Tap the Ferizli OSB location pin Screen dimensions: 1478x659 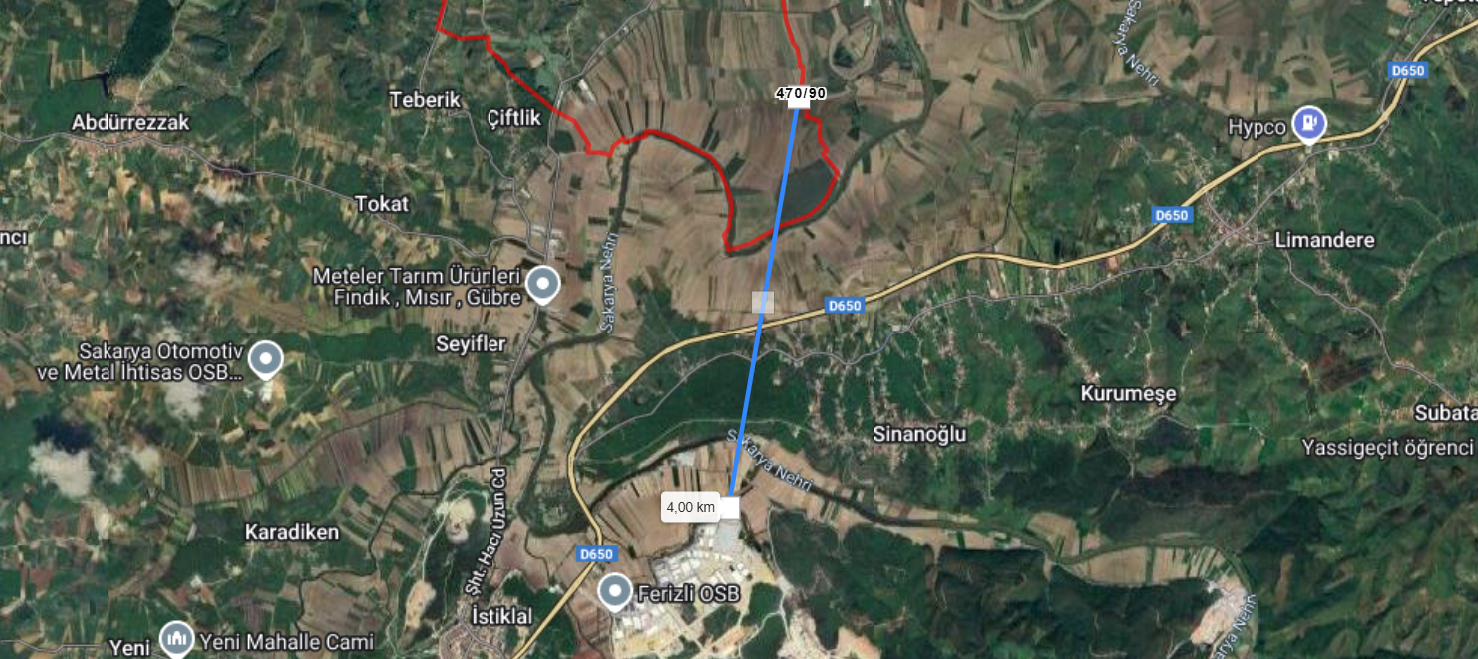coord(614,591)
